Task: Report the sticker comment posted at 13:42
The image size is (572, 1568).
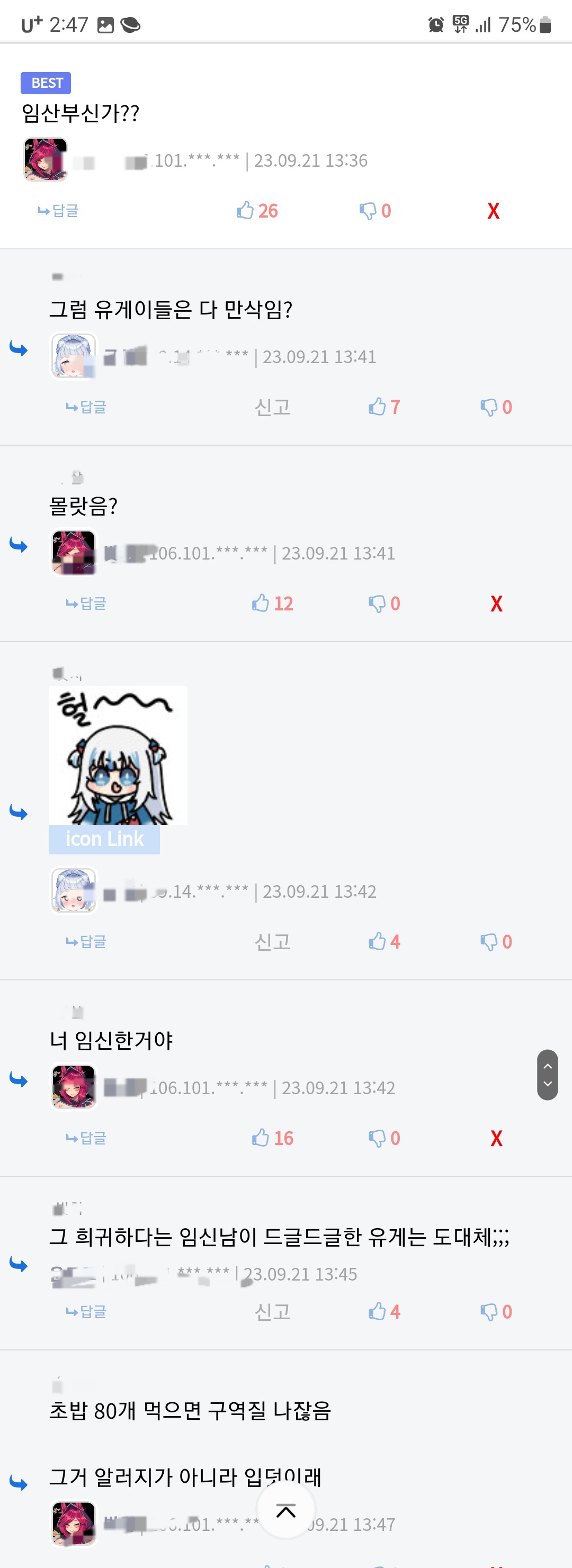Action: click(272, 942)
